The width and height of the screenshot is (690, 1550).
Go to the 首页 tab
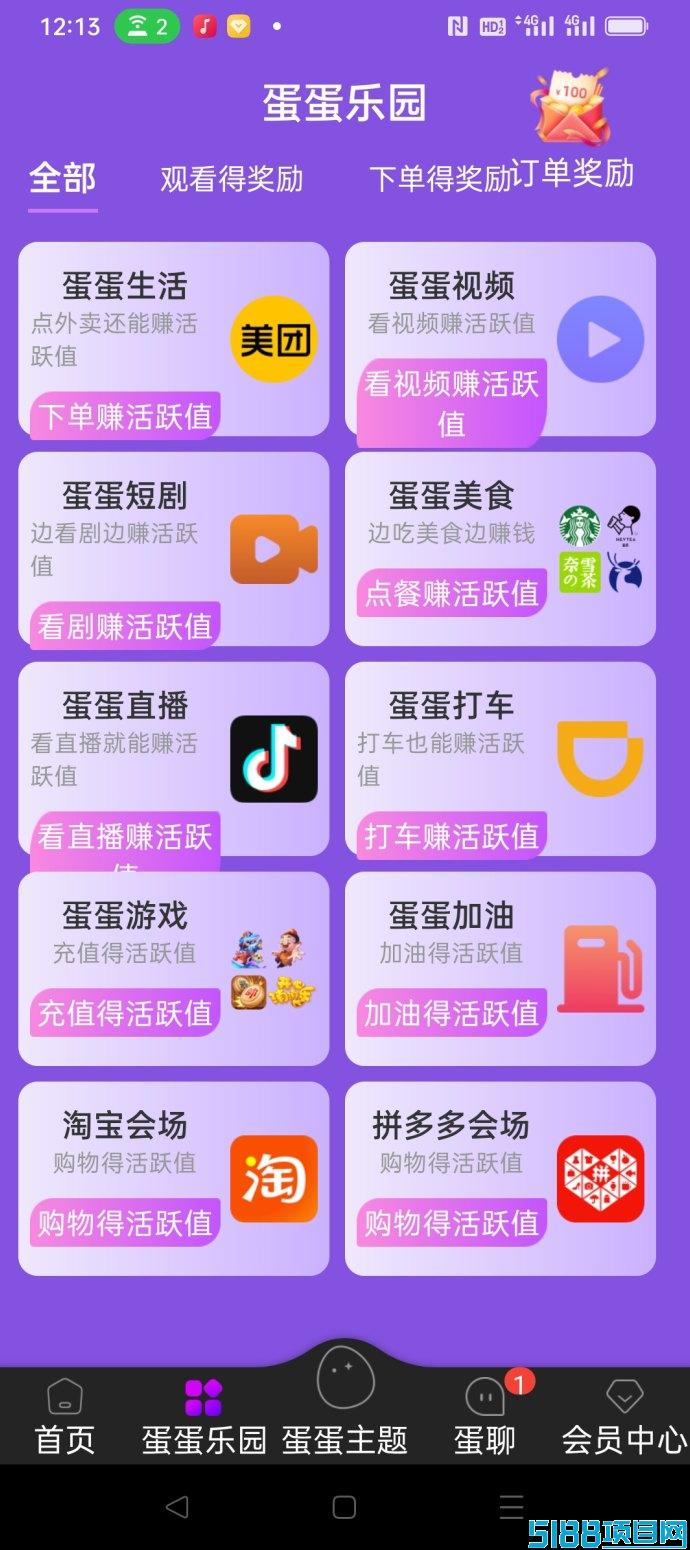[65, 1417]
